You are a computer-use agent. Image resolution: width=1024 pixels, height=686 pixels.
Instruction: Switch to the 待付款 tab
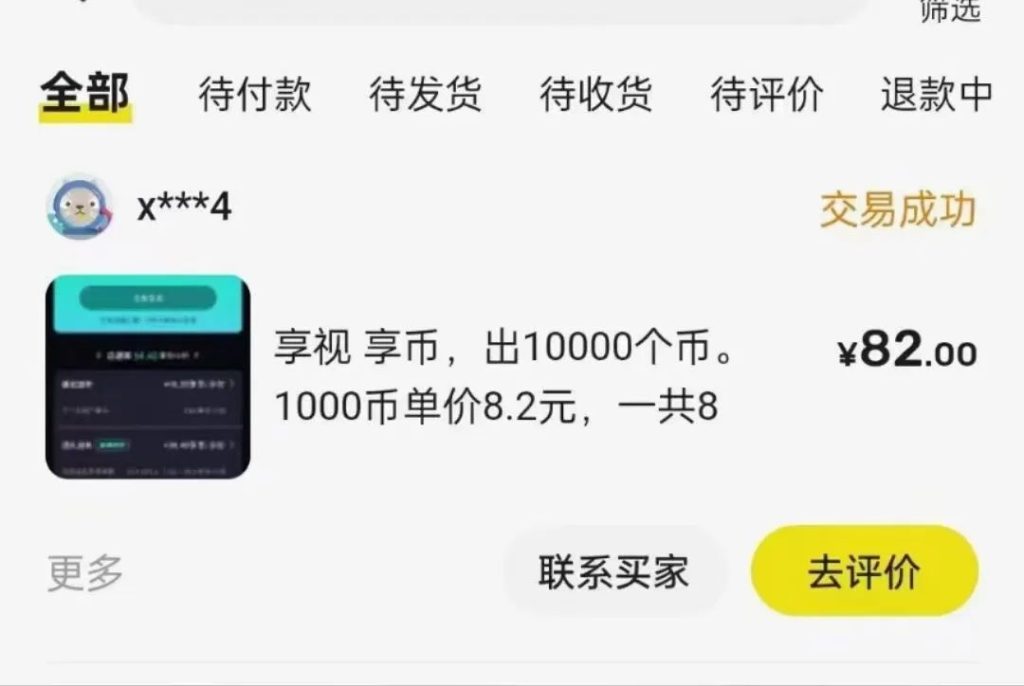click(x=255, y=94)
